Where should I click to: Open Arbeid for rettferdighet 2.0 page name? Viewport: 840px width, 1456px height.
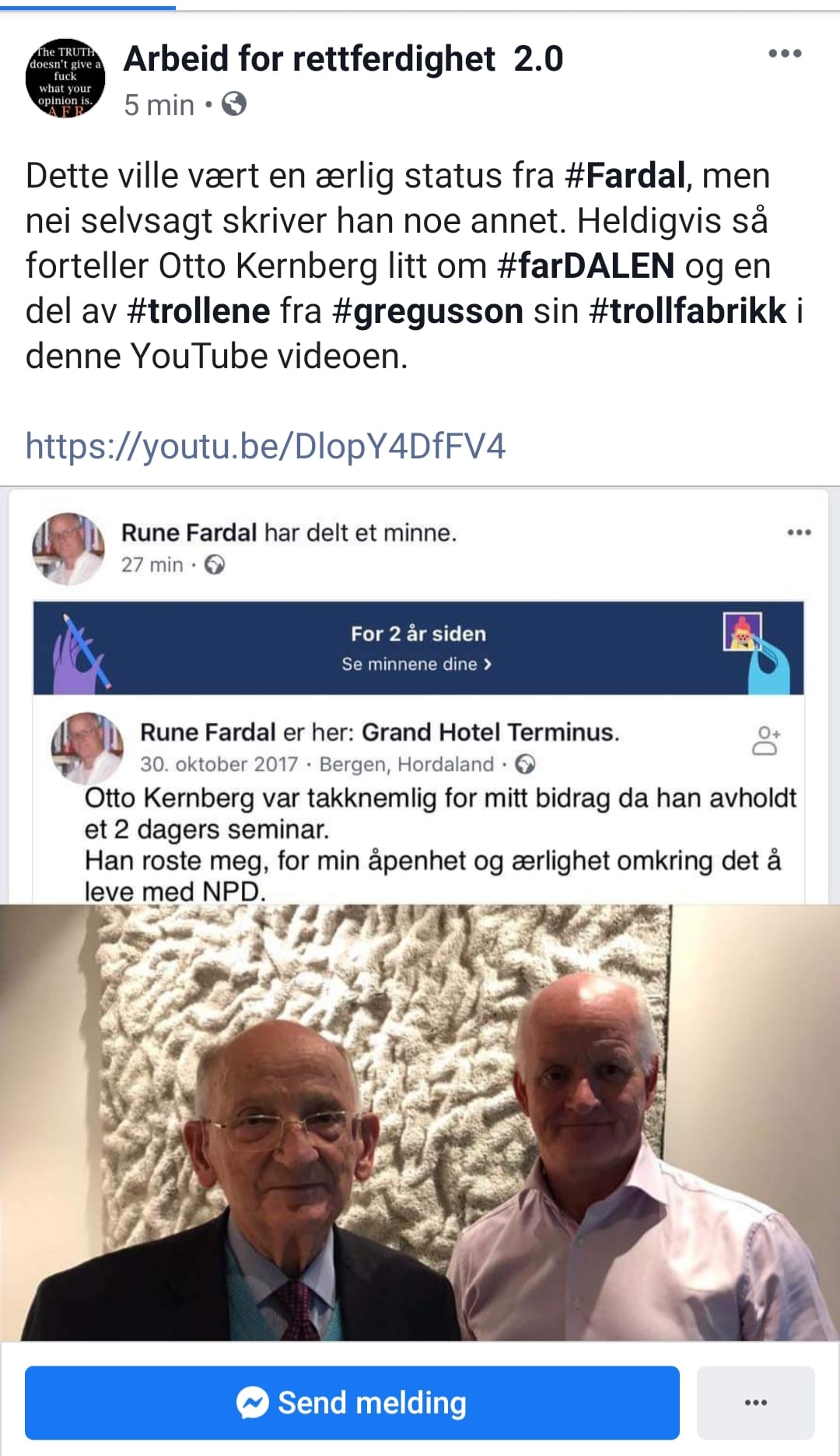pos(343,59)
